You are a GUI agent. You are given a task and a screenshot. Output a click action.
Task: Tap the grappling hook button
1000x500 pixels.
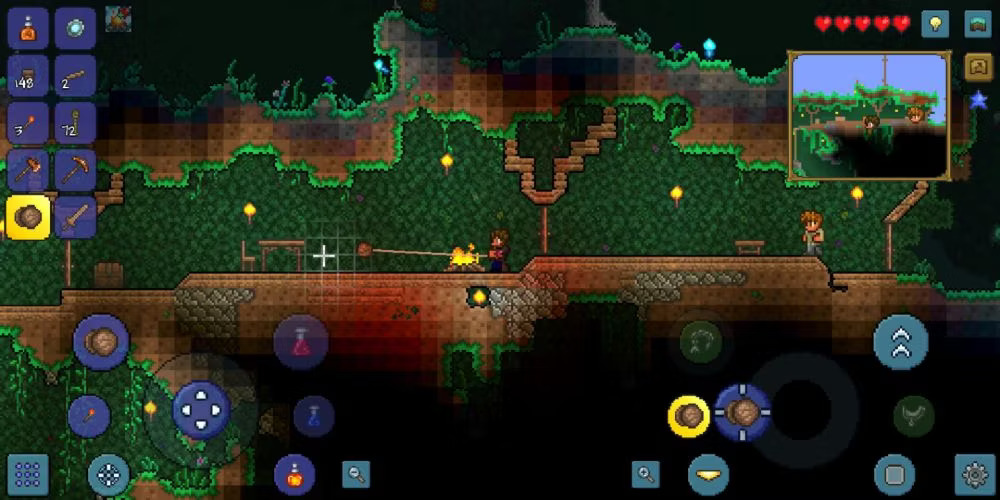701,342
